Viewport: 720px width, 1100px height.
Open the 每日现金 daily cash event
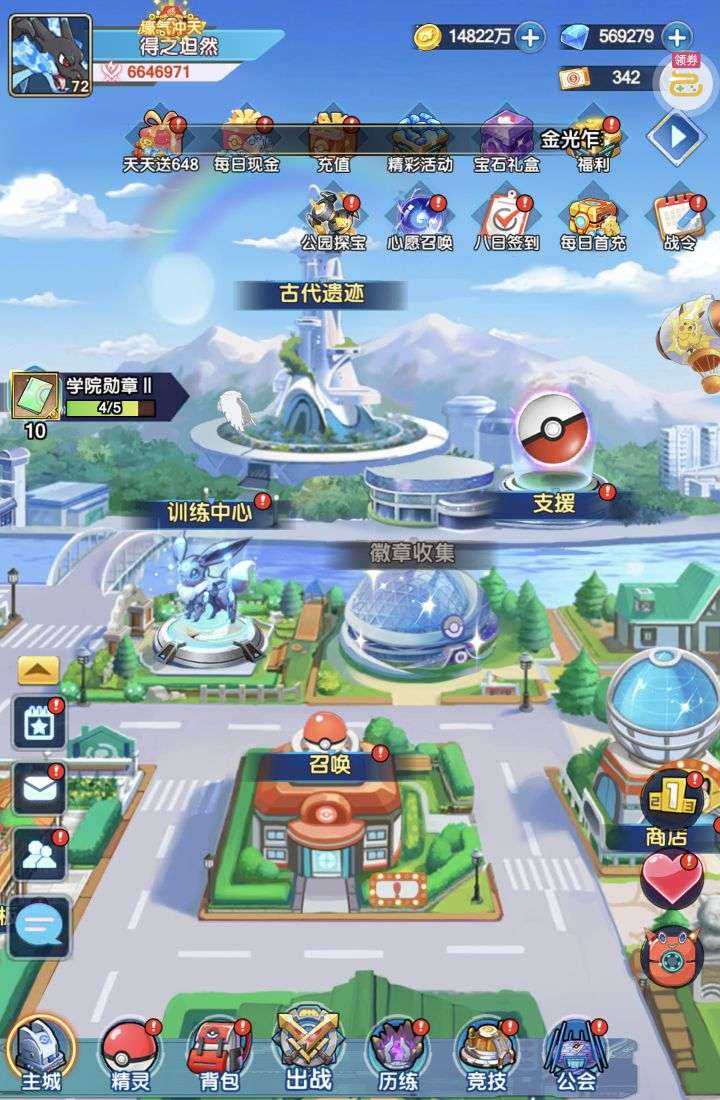[x=246, y=142]
